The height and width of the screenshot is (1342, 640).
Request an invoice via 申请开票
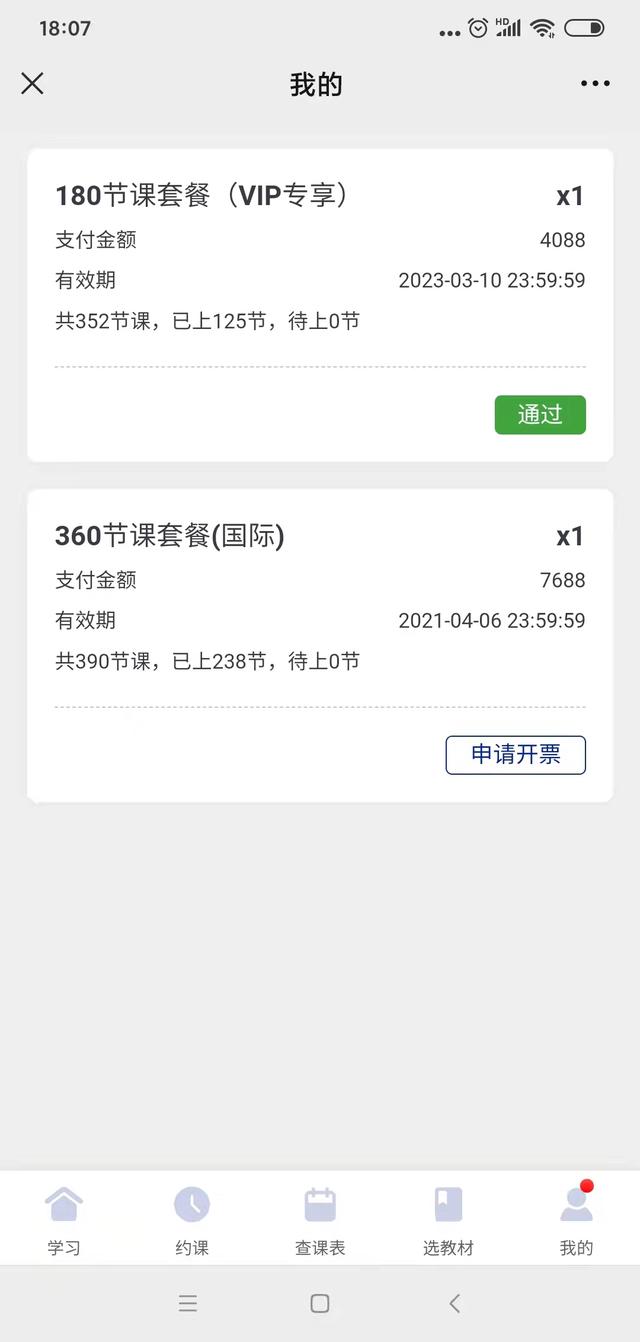tap(515, 755)
